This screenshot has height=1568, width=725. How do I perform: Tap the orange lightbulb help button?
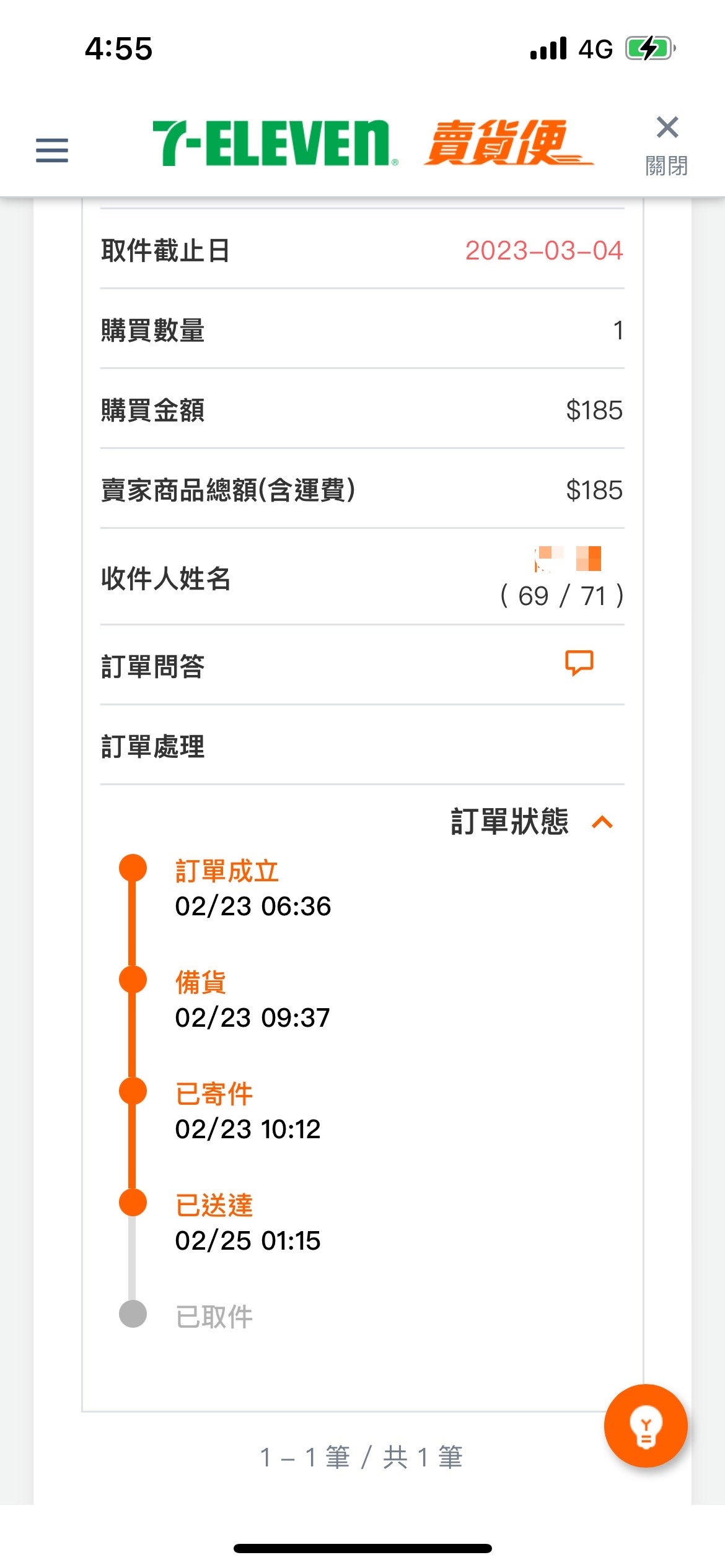(646, 1426)
